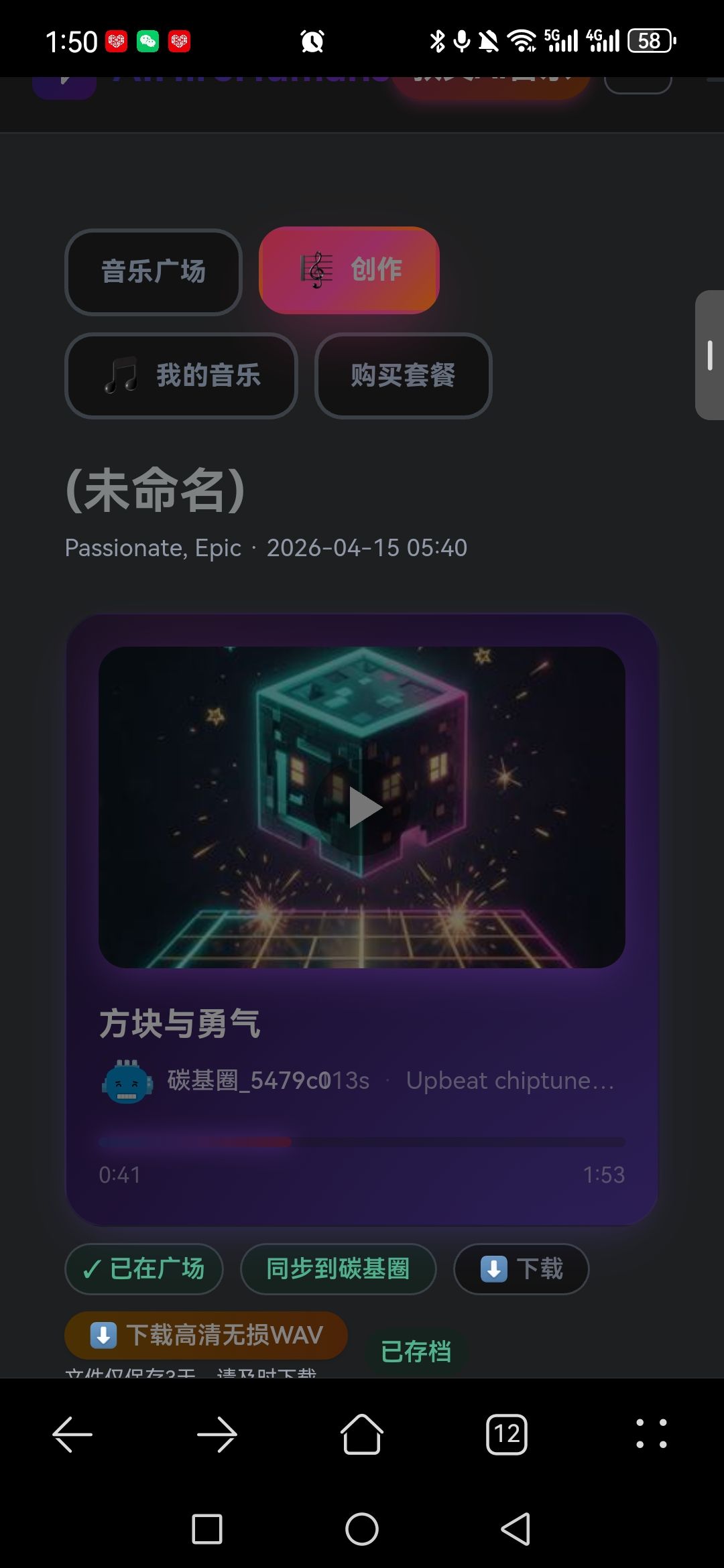The width and height of the screenshot is (724, 1568).
Task: Tap the 已在广场 status chip
Action: tap(143, 1268)
